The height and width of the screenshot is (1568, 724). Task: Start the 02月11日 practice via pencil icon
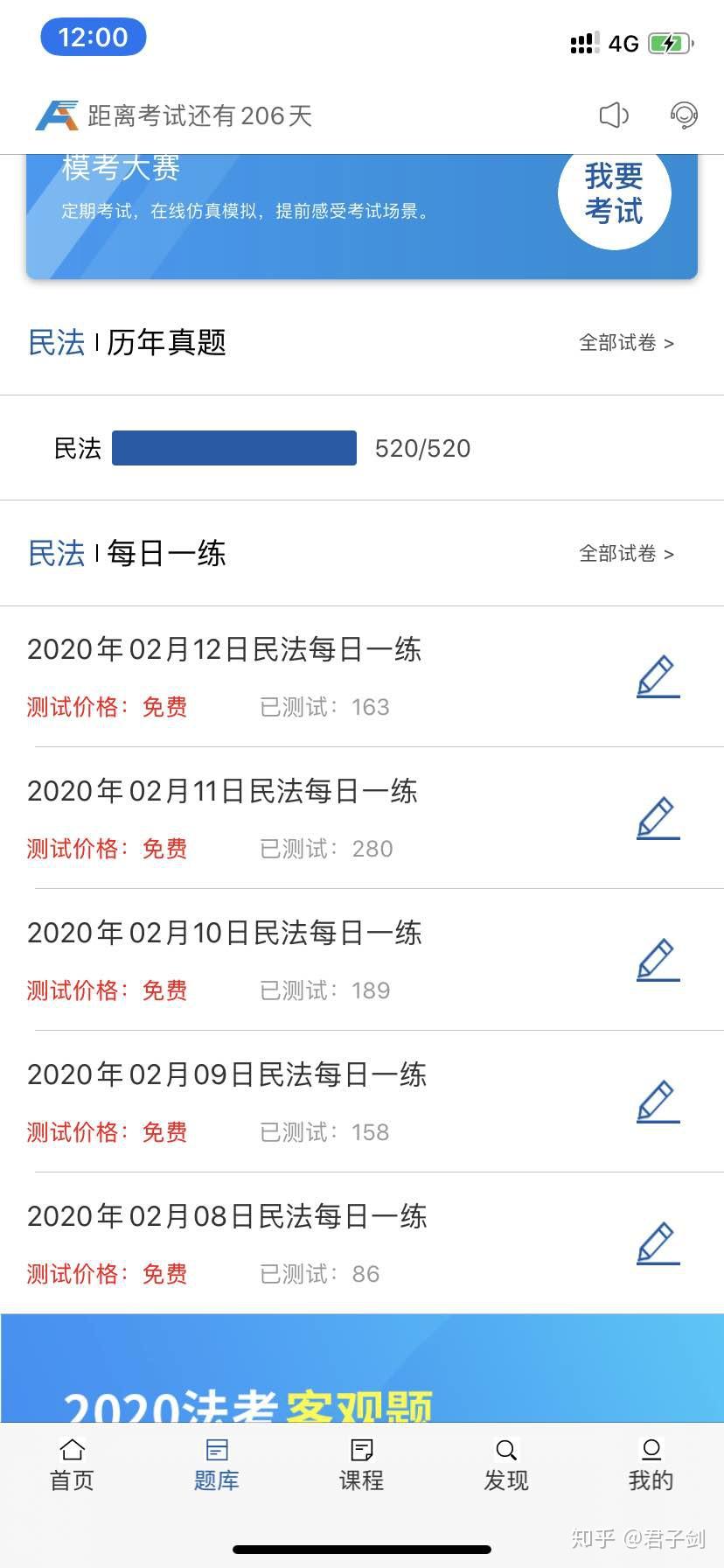tap(658, 819)
